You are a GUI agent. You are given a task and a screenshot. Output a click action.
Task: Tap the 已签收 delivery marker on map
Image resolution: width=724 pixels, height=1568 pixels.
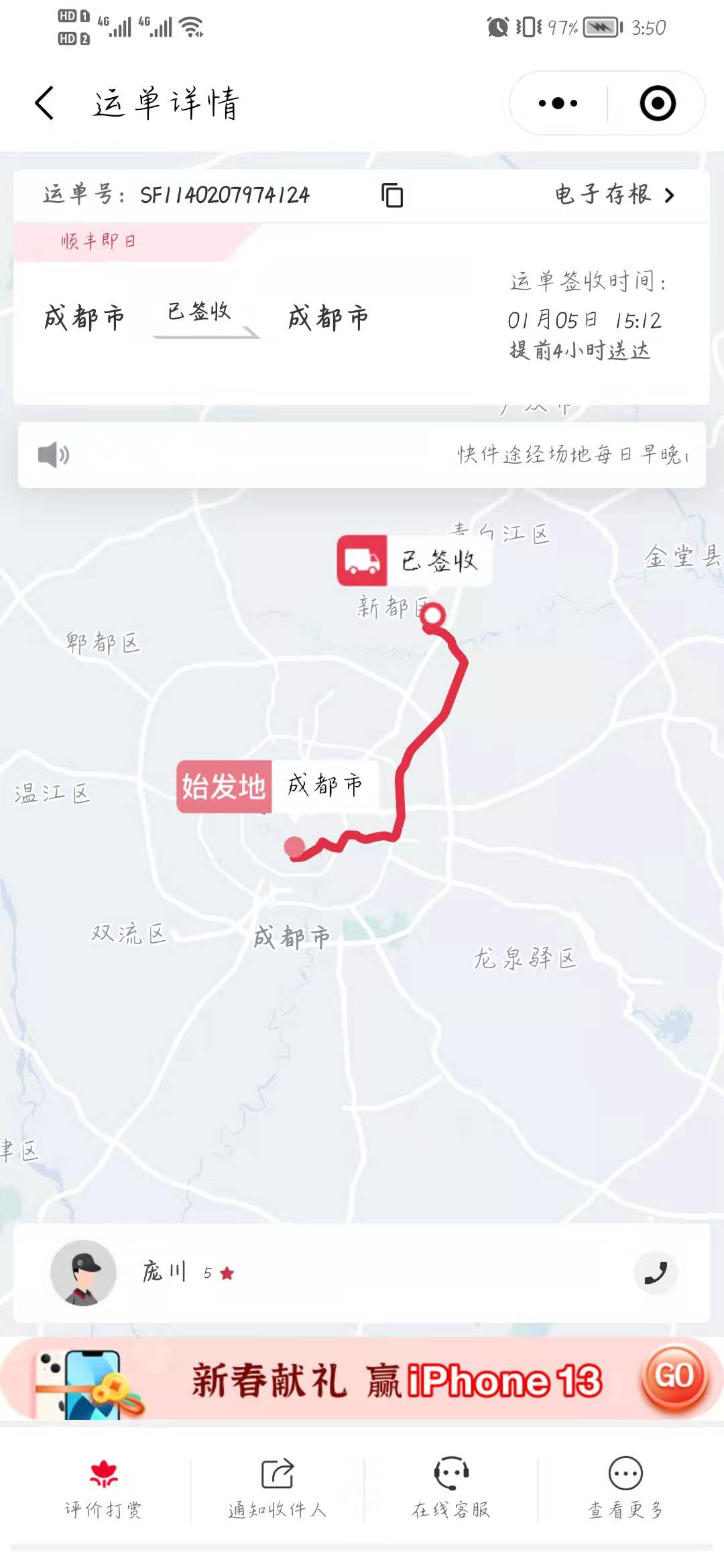tap(414, 561)
